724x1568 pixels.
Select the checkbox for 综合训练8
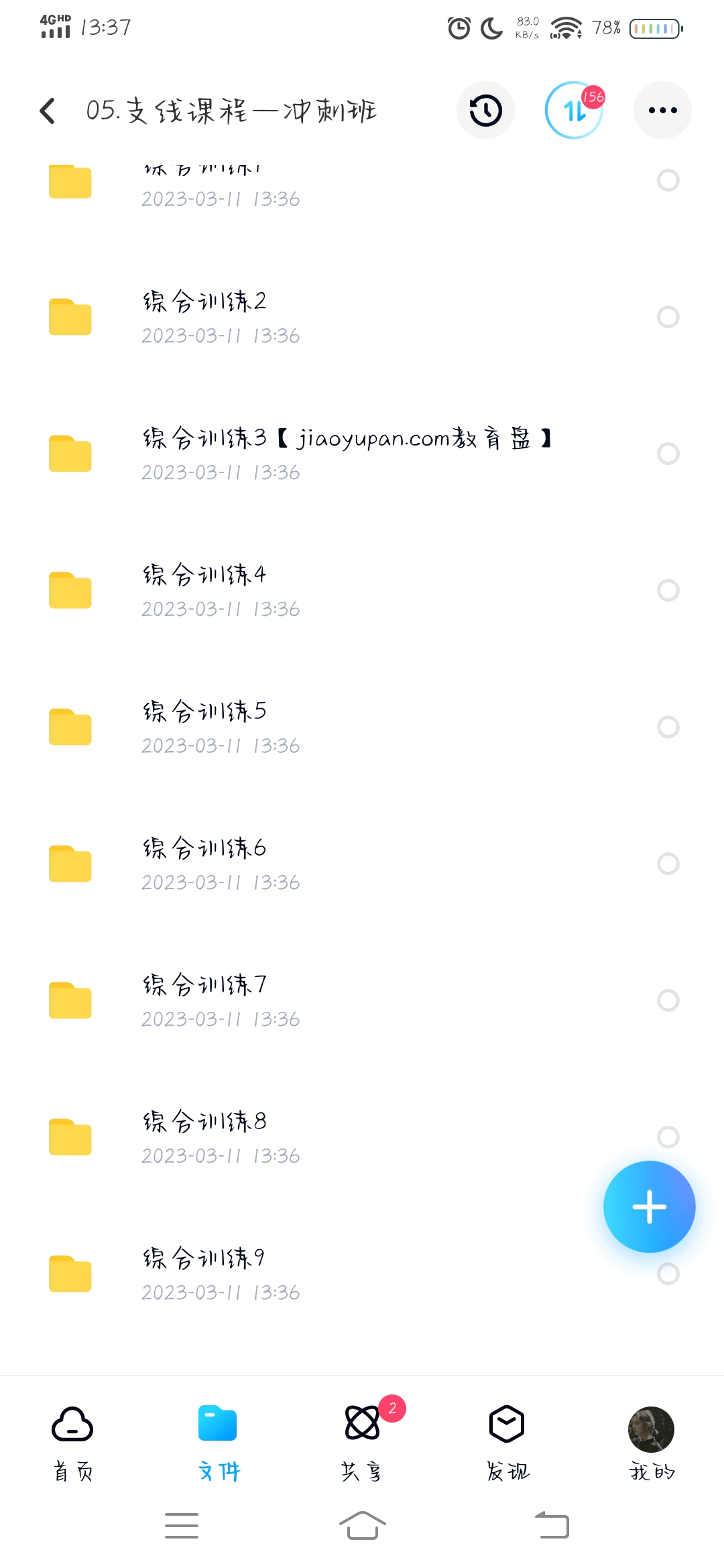click(668, 1136)
